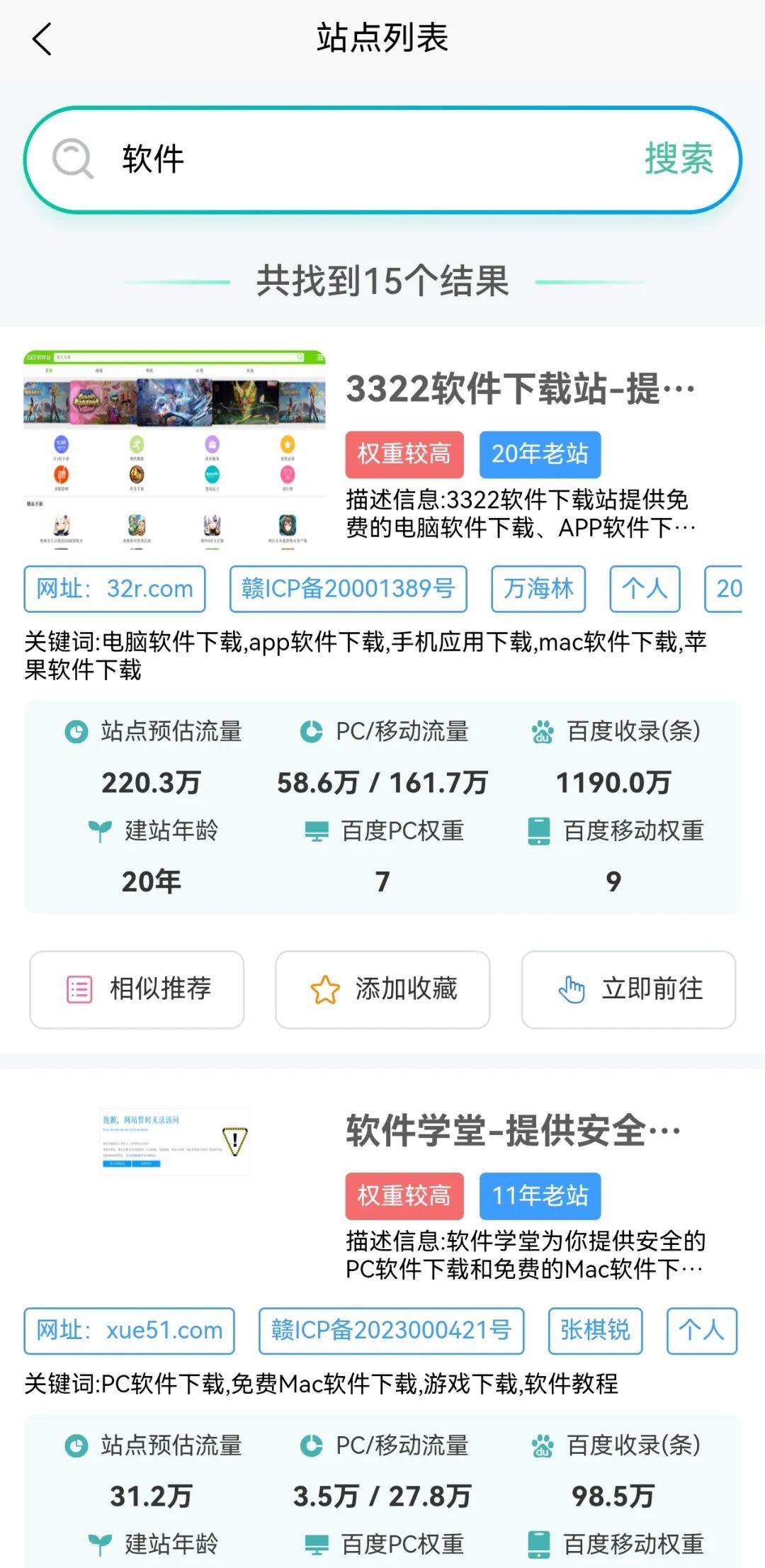Add 3322软件下载站 to favorites with 添加收藏
The width and height of the screenshot is (765, 1568).
[382, 989]
